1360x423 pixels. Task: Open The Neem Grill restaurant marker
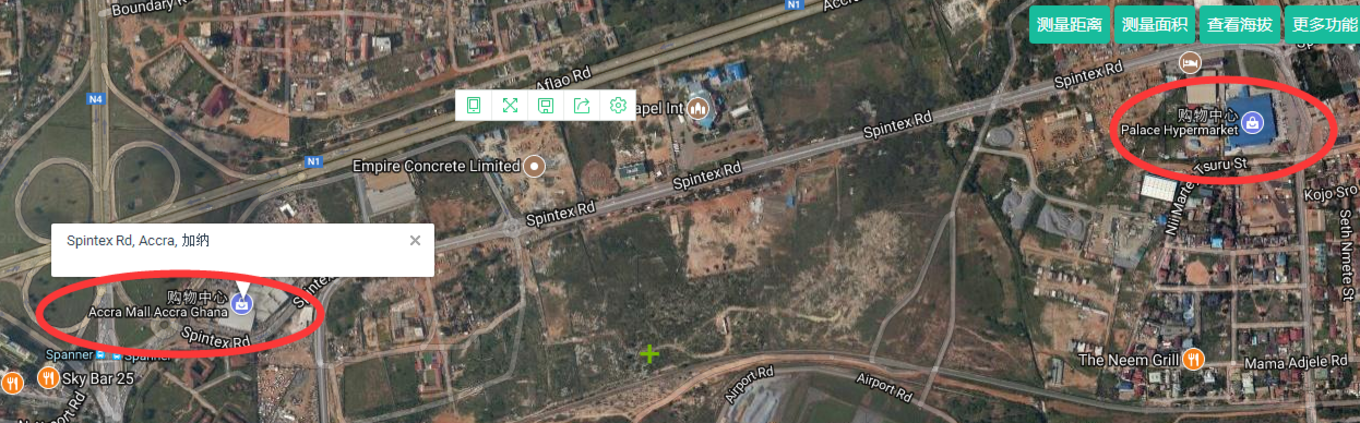pyautogui.click(x=1194, y=358)
